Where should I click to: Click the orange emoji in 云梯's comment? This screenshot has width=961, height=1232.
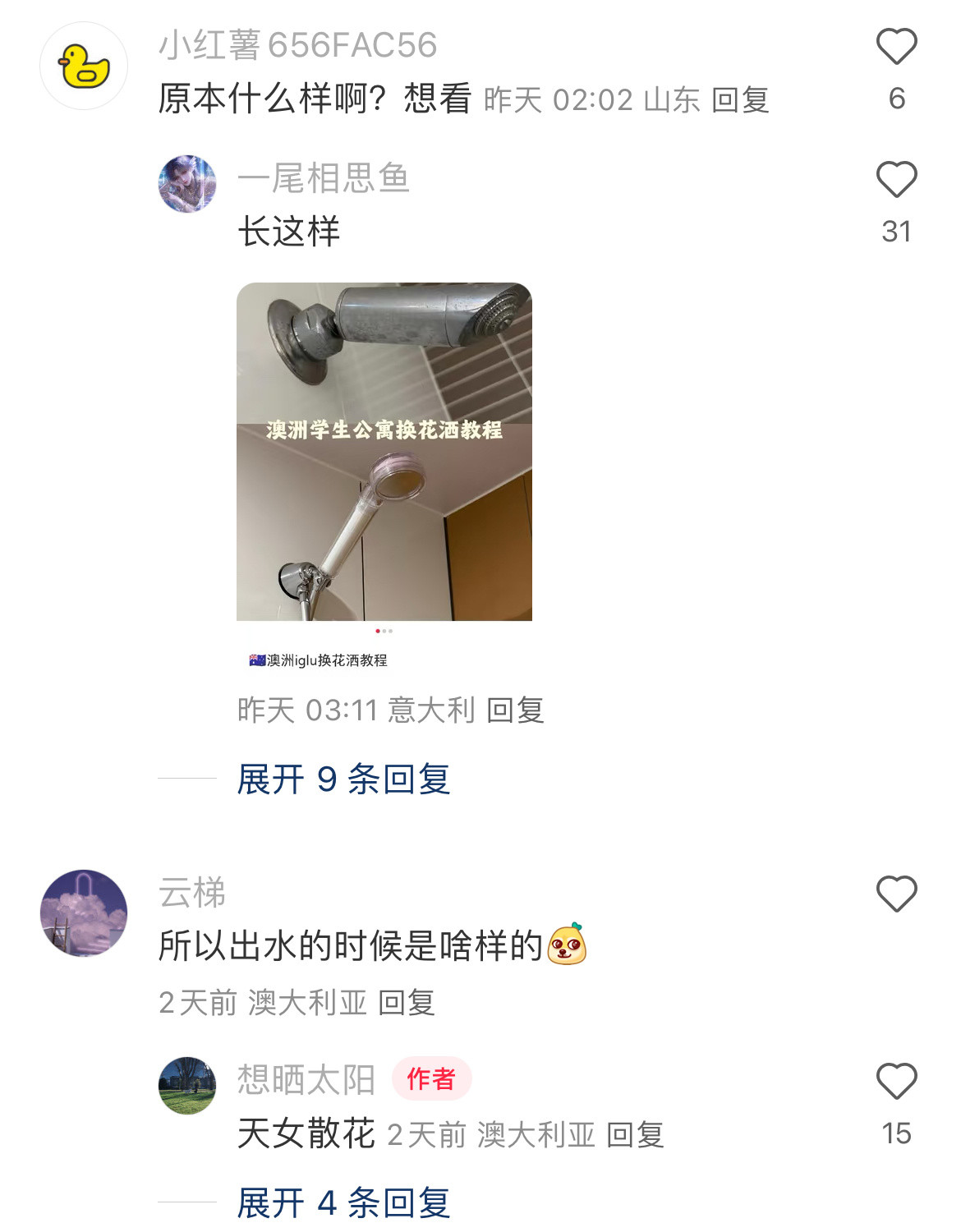click(568, 947)
